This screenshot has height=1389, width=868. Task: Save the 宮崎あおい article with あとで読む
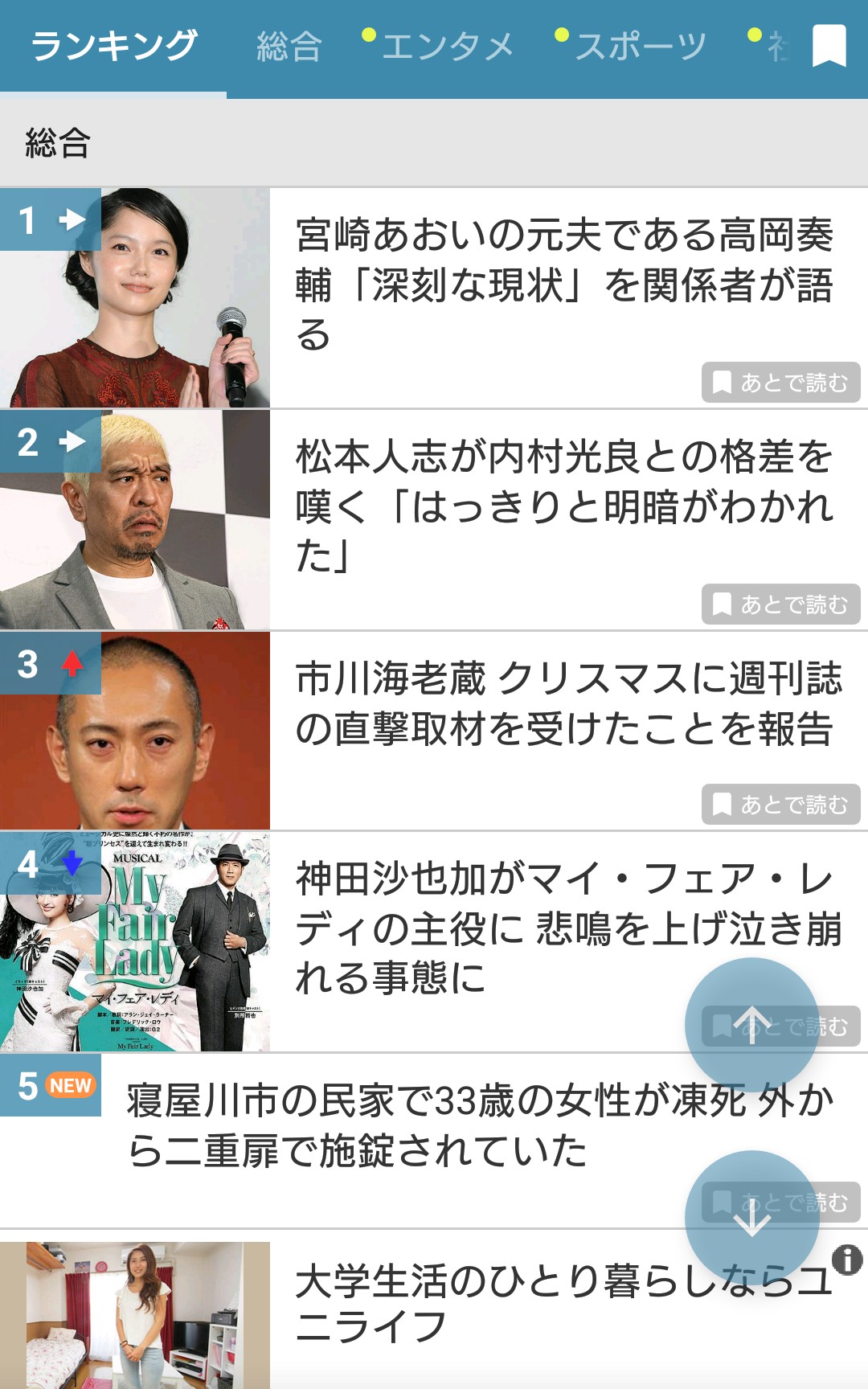780,383
